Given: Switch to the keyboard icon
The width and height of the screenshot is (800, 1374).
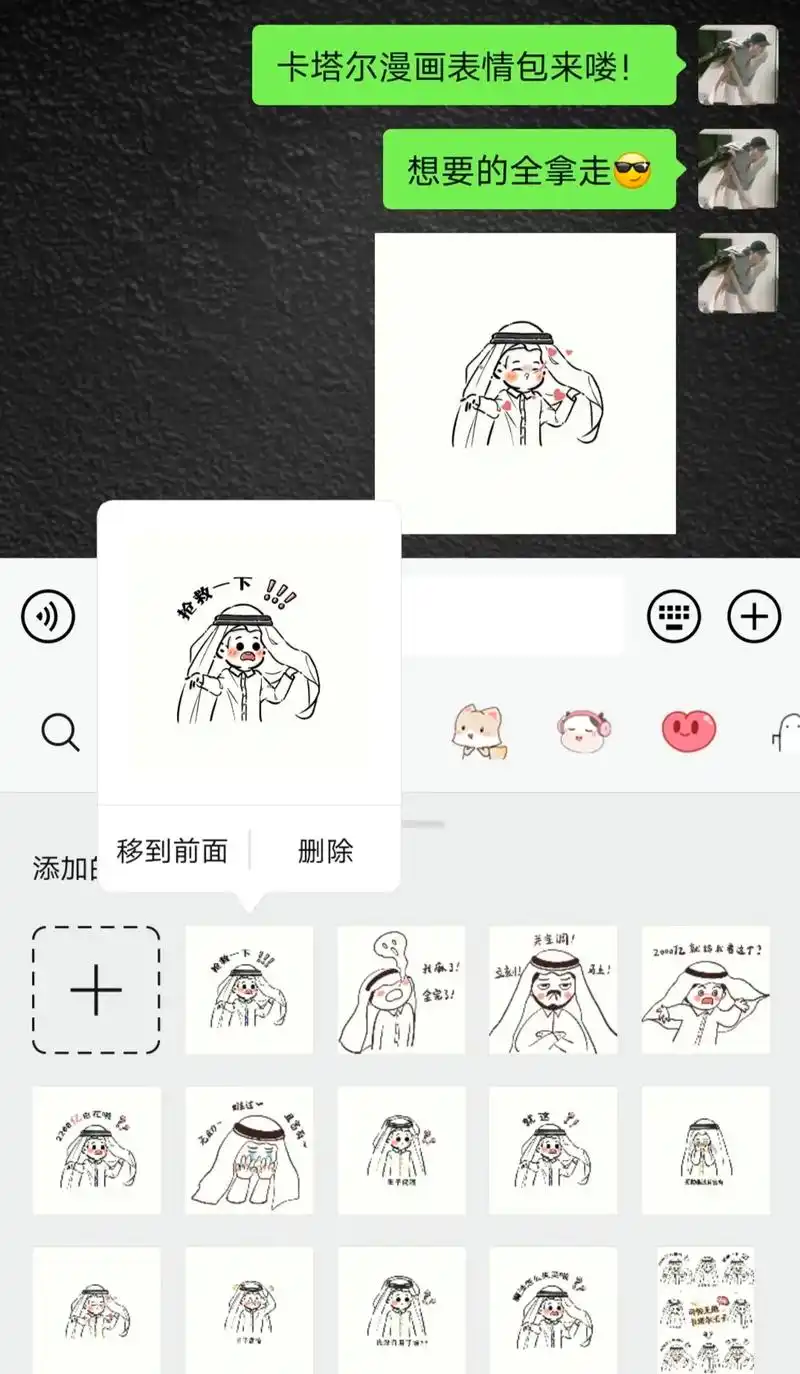Looking at the screenshot, I should click(672, 616).
